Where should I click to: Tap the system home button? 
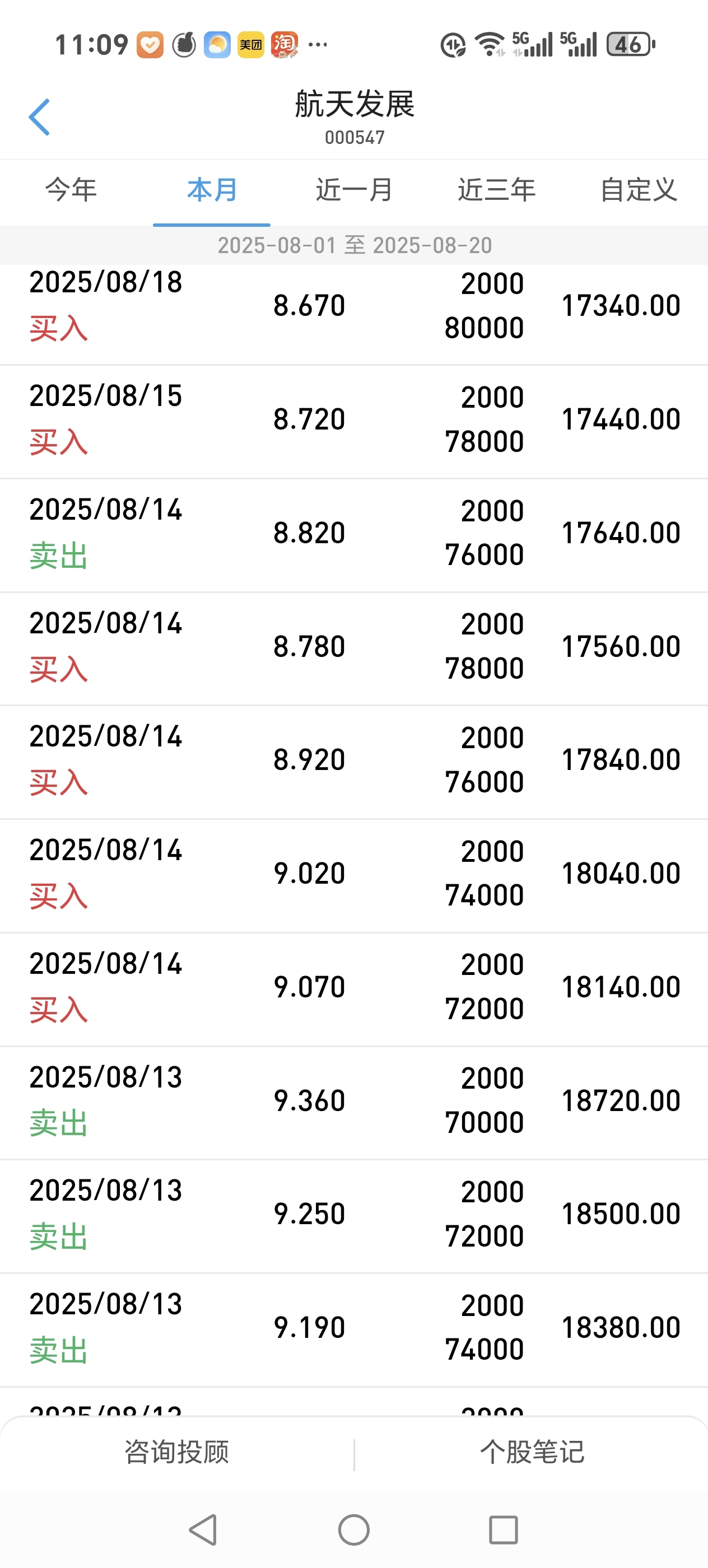point(353,1530)
